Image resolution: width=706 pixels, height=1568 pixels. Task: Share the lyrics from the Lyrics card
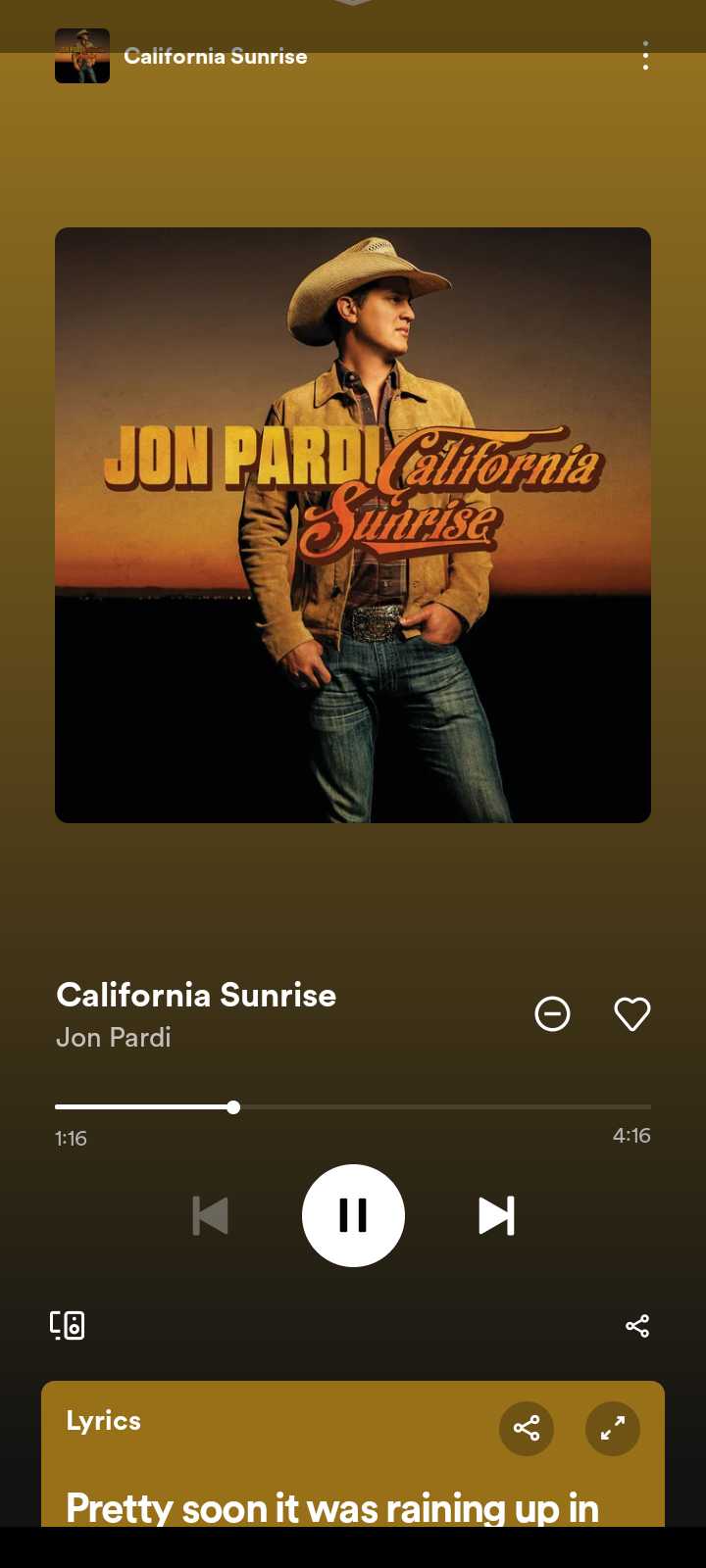527,1428
